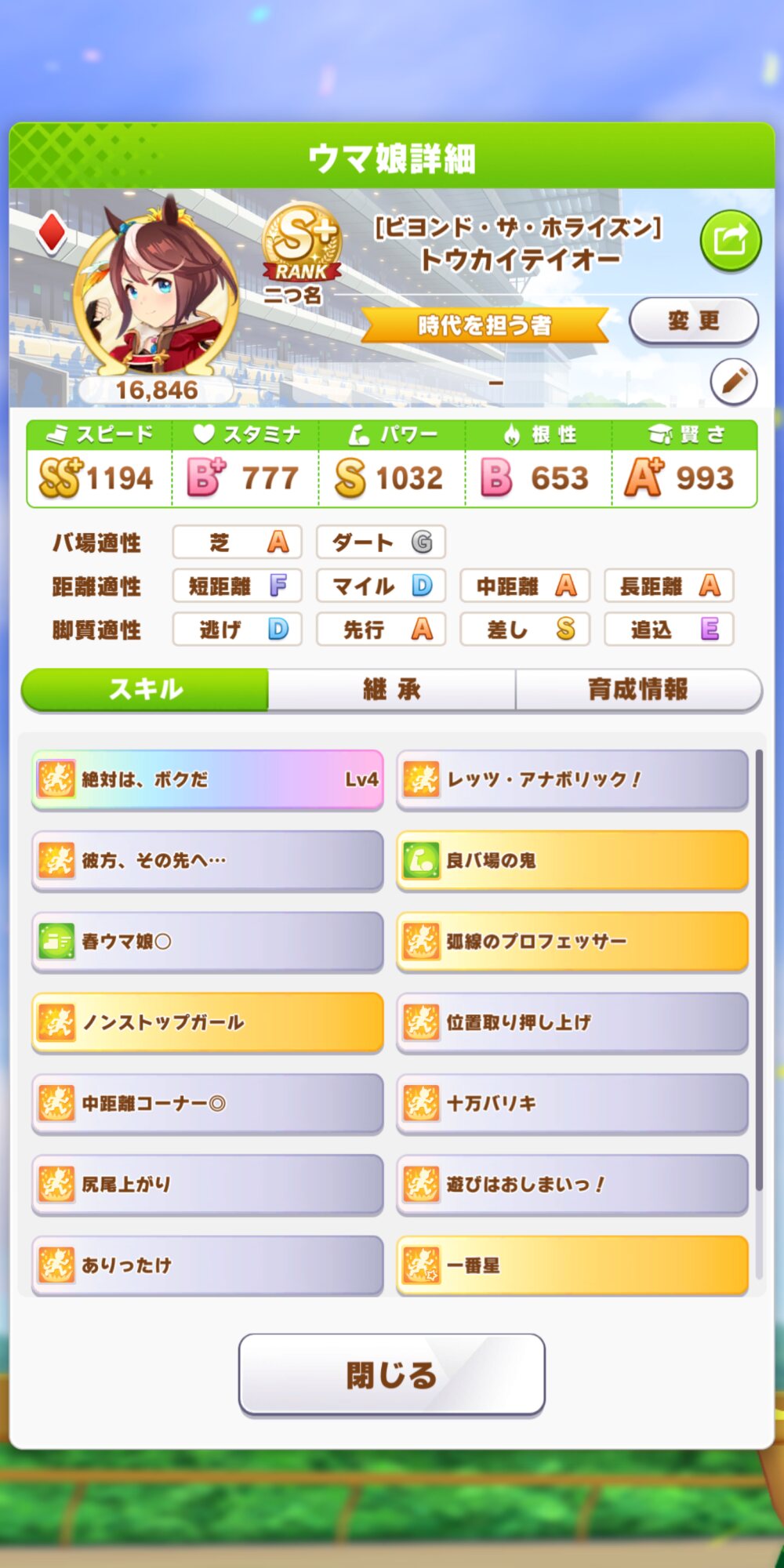Viewport: 784px width, 1568px height.
Task: Tap the pencil edit icon
Action: pyautogui.click(x=733, y=382)
